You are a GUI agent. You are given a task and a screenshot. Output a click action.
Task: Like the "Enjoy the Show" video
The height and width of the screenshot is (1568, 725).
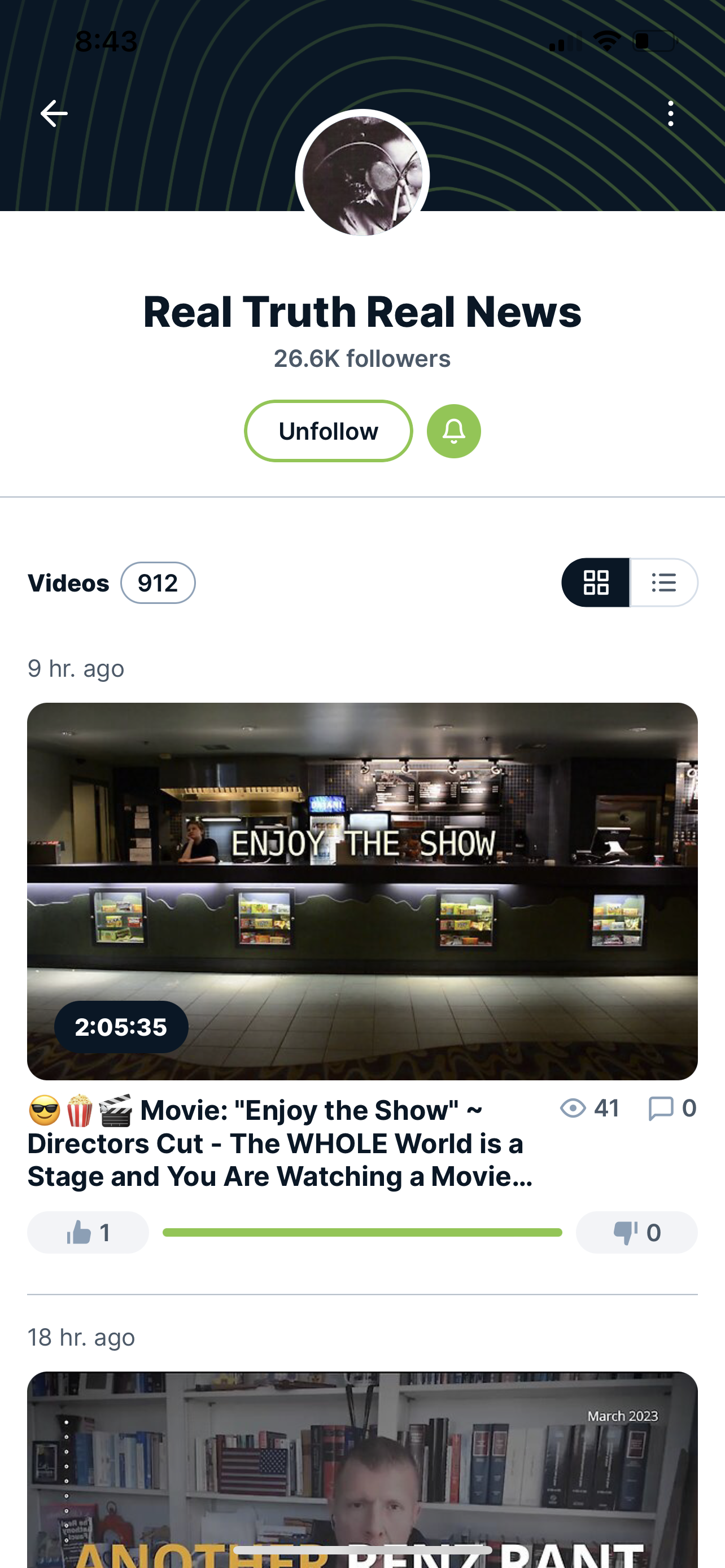(88, 1233)
